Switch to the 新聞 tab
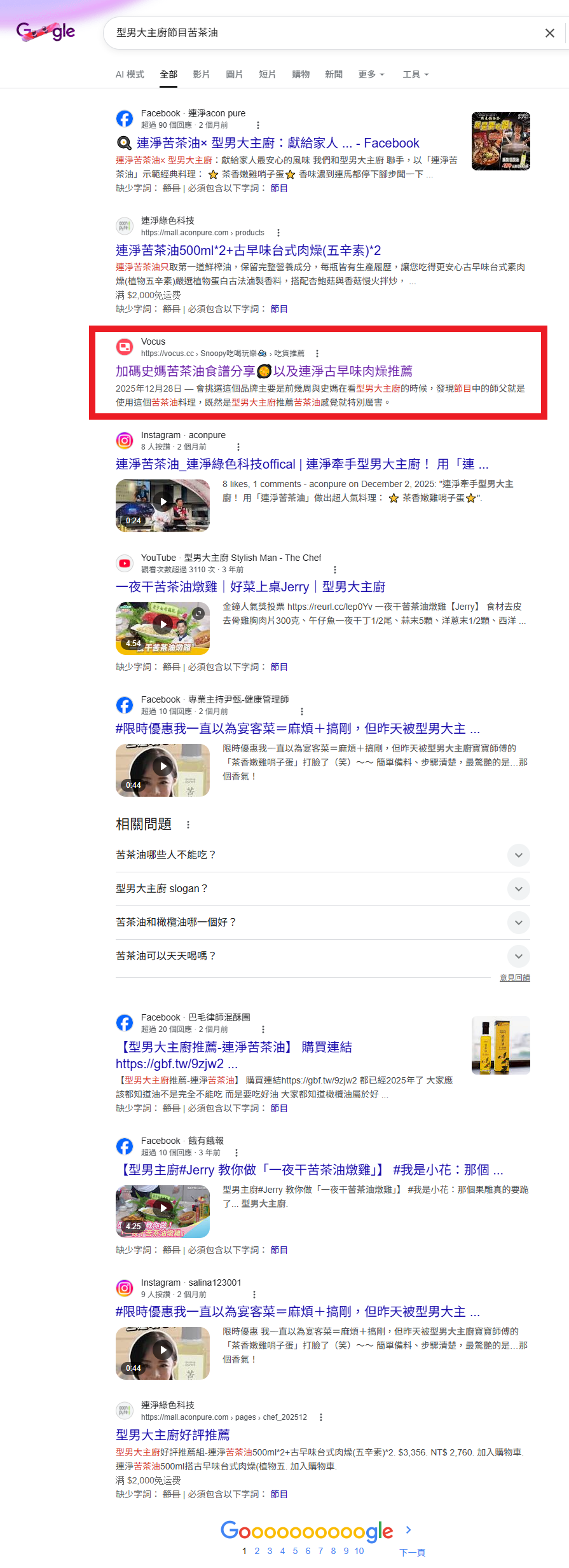Image resolution: width=569 pixels, height=1568 pixels. pyautogui.click(x=334, y=74)
